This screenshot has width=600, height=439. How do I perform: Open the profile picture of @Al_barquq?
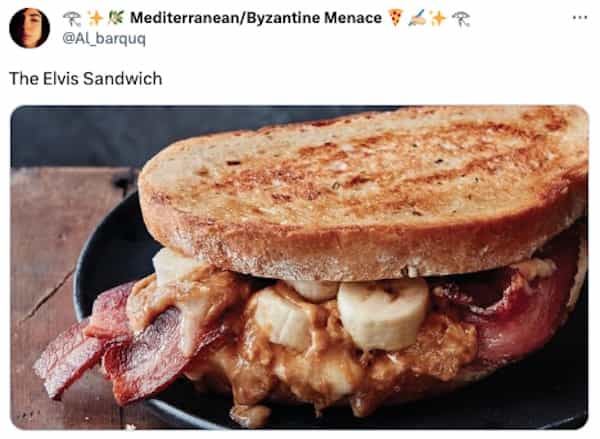pos(29,28)
